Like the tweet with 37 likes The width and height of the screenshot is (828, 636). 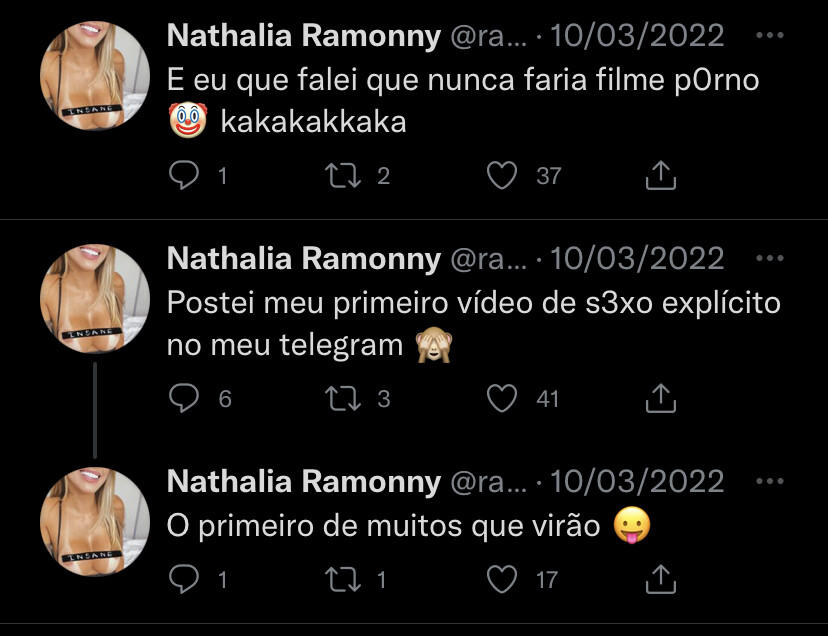[x=501, y=176]
